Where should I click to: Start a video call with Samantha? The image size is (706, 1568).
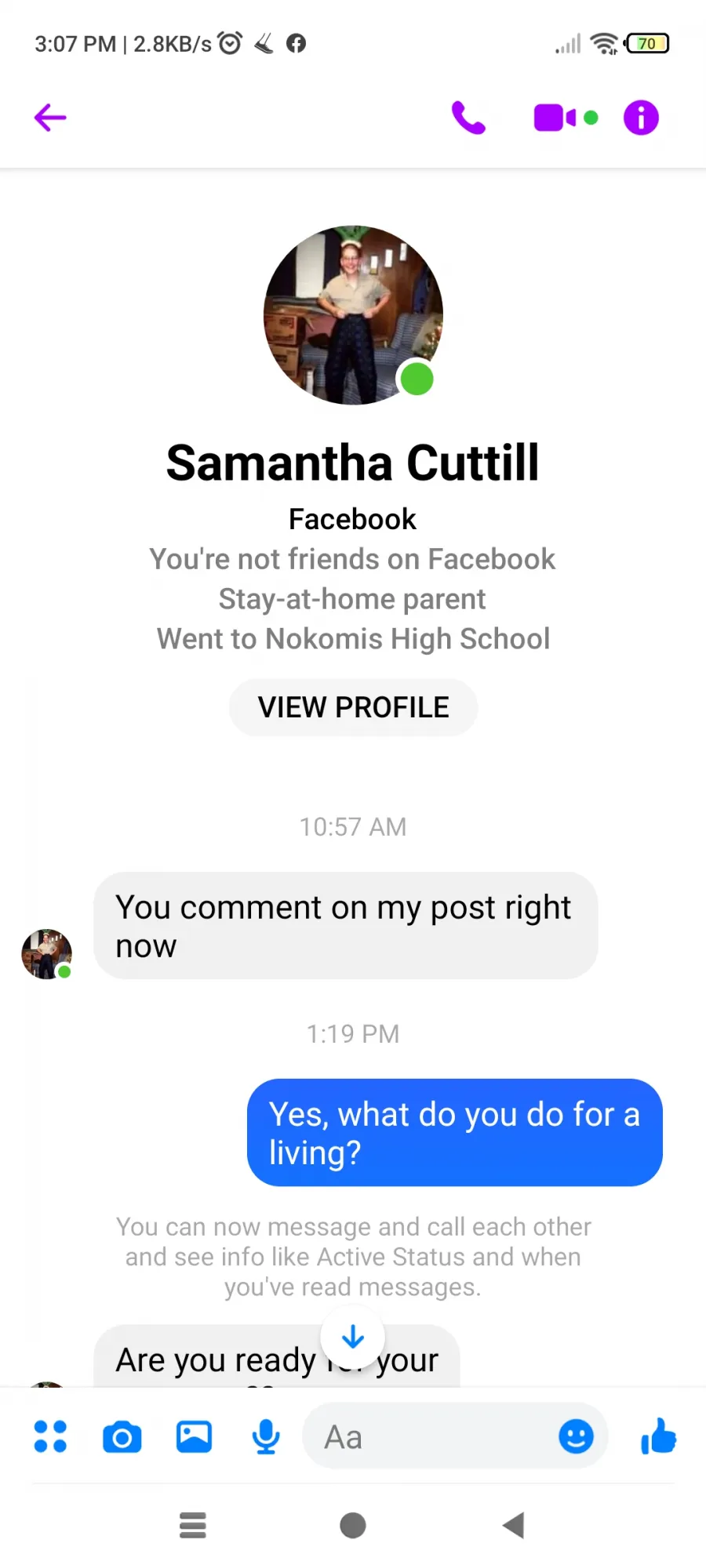[566, 118]
